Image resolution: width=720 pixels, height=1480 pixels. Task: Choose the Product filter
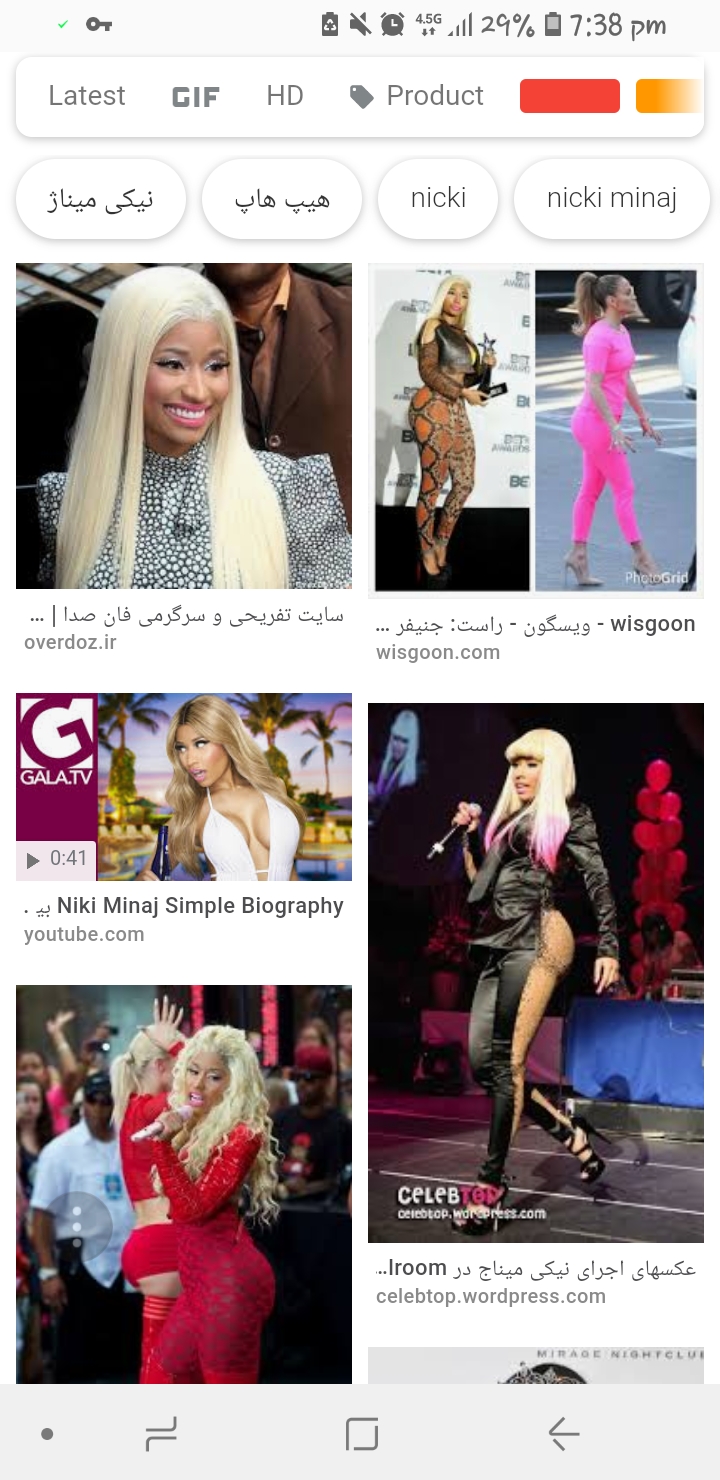point(417,96)
